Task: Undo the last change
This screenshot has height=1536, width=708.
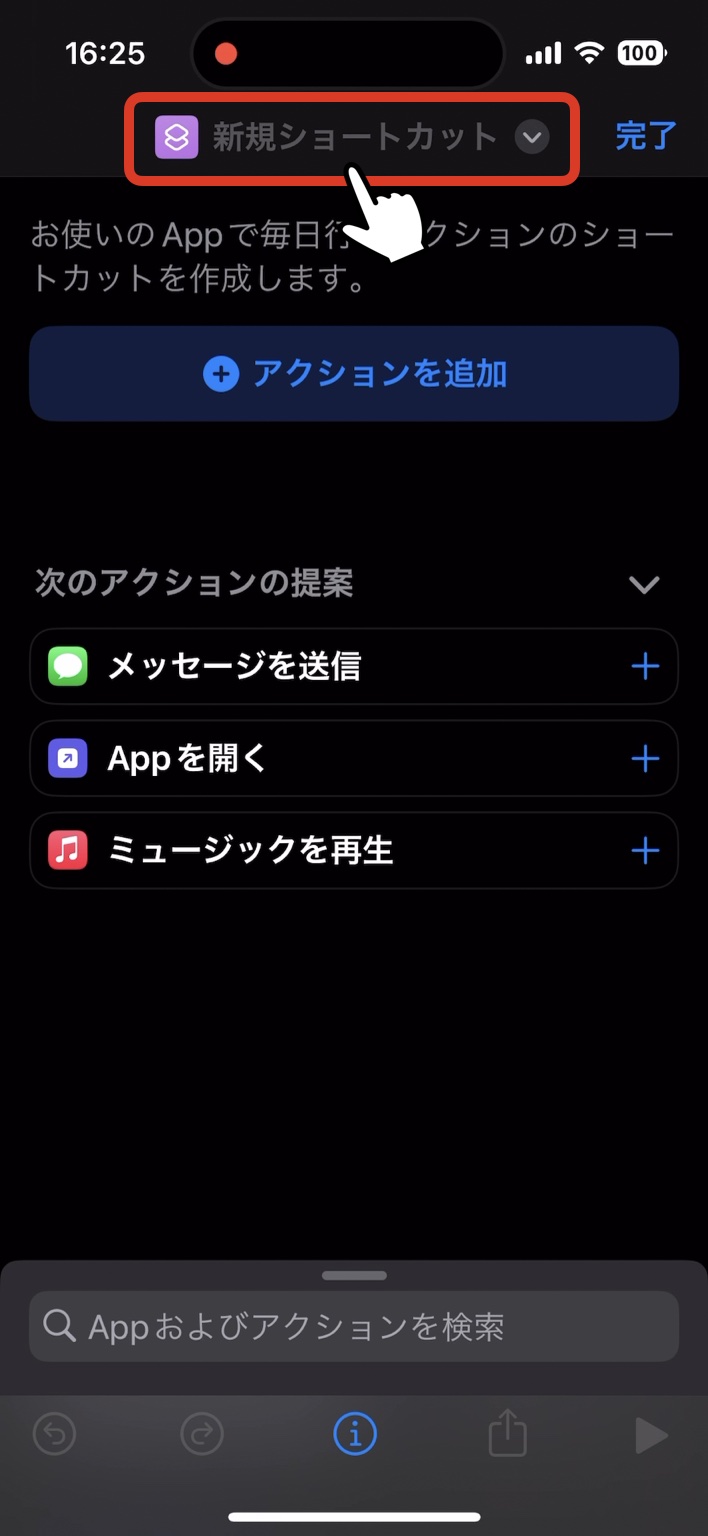Action: coord(54,1436)
